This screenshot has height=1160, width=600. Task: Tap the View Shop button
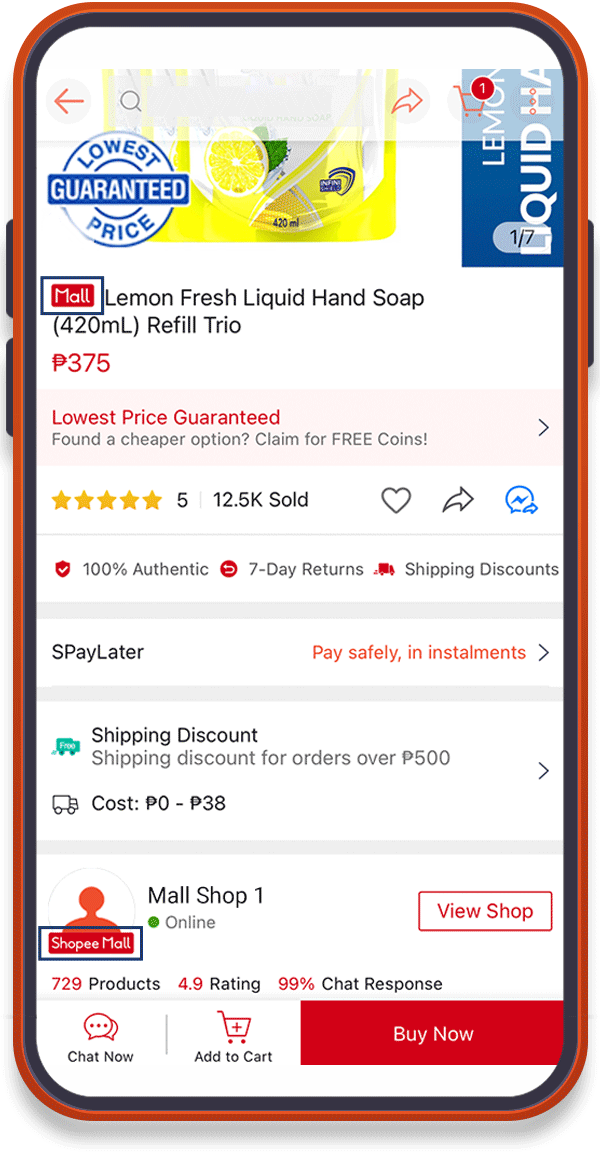coord(485,911)
